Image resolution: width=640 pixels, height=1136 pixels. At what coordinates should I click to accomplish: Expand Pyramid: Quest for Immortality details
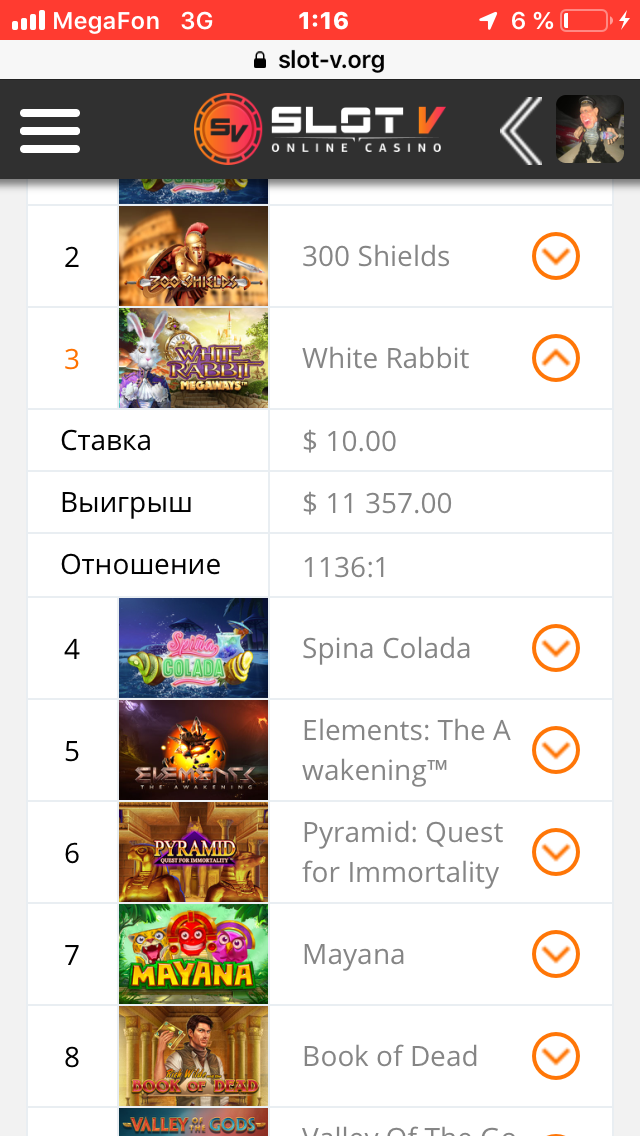click(x=556, y=852)
